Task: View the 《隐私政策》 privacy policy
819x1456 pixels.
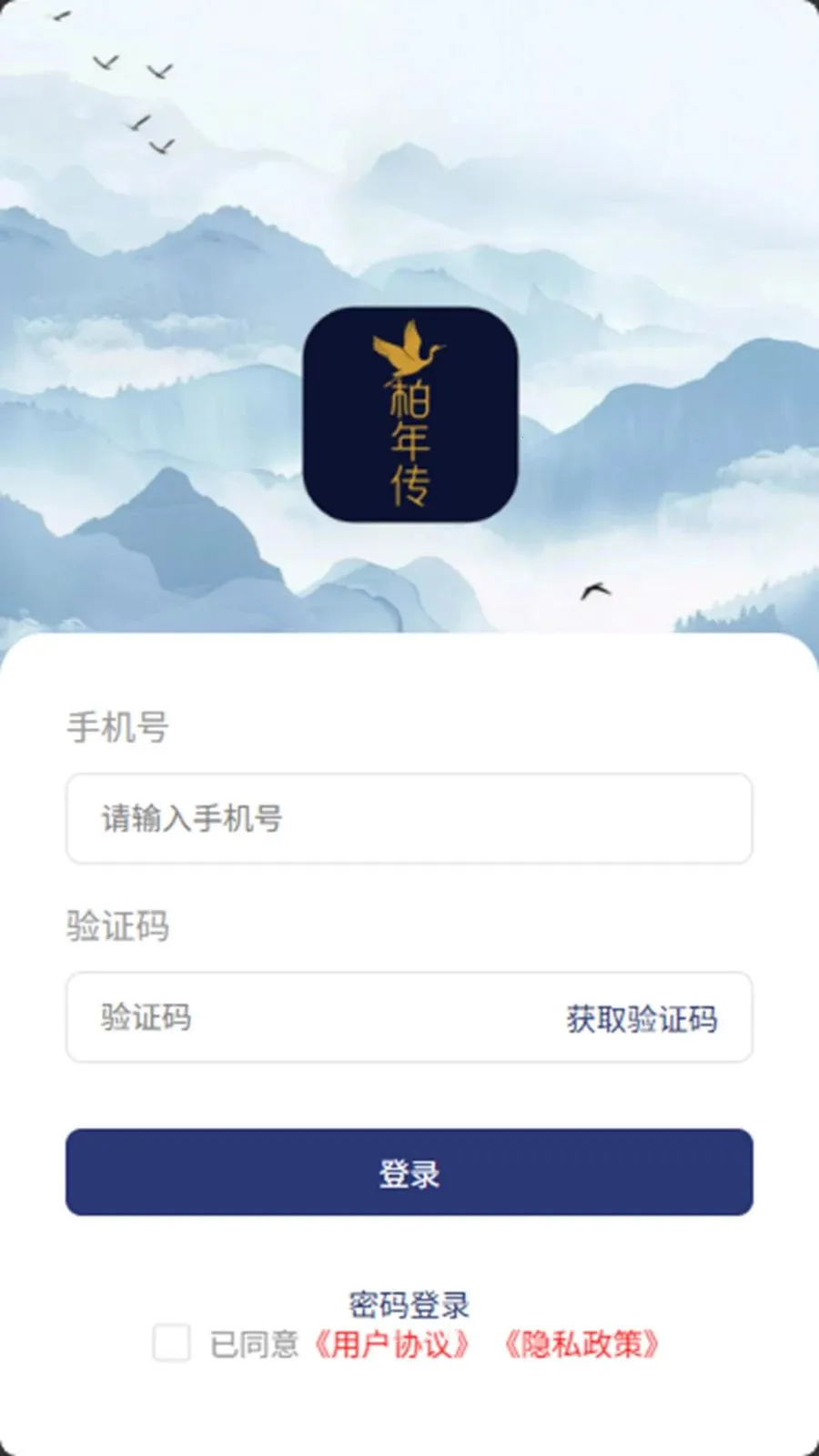Action: click(582, 1344)
